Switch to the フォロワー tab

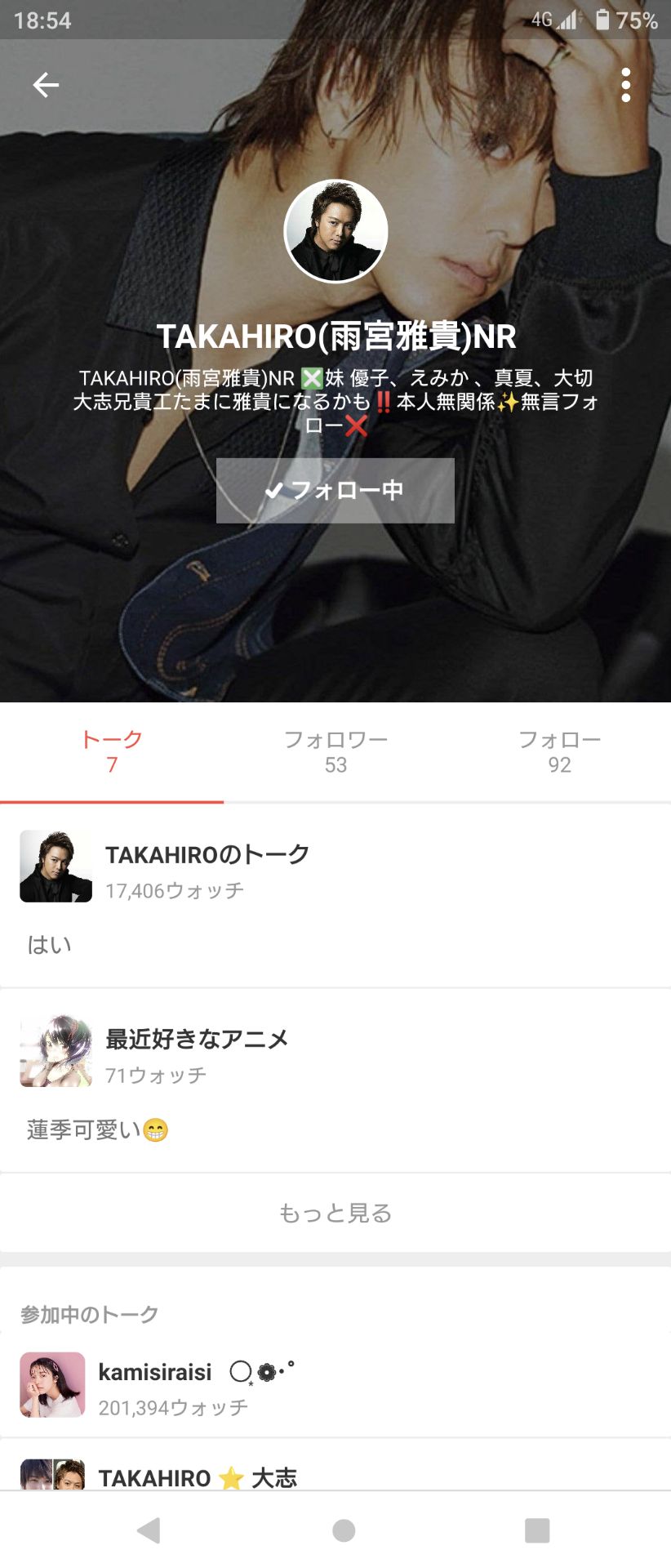click(x=335, y=752)
